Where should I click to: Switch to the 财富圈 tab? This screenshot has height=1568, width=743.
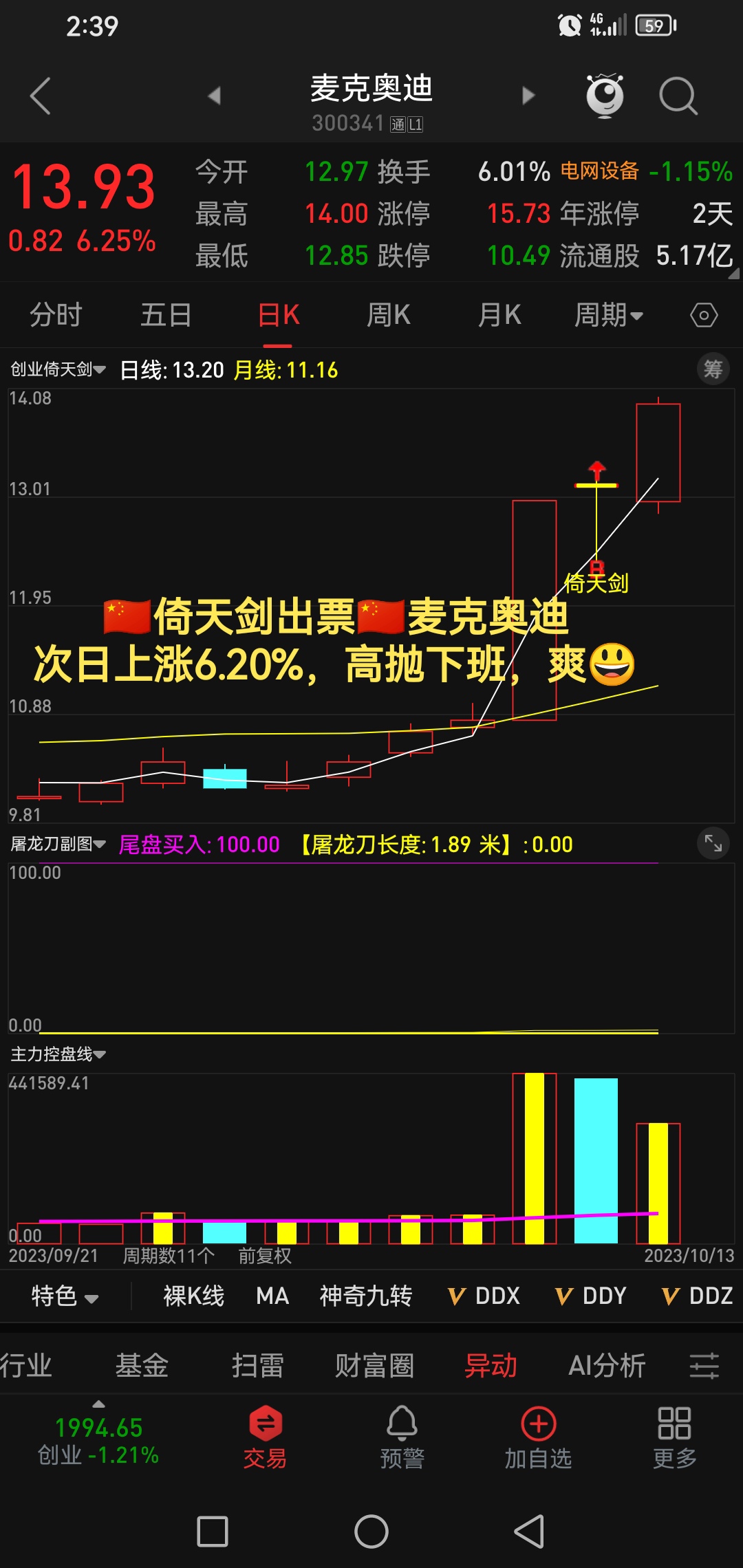click(x=374, y=1365)
